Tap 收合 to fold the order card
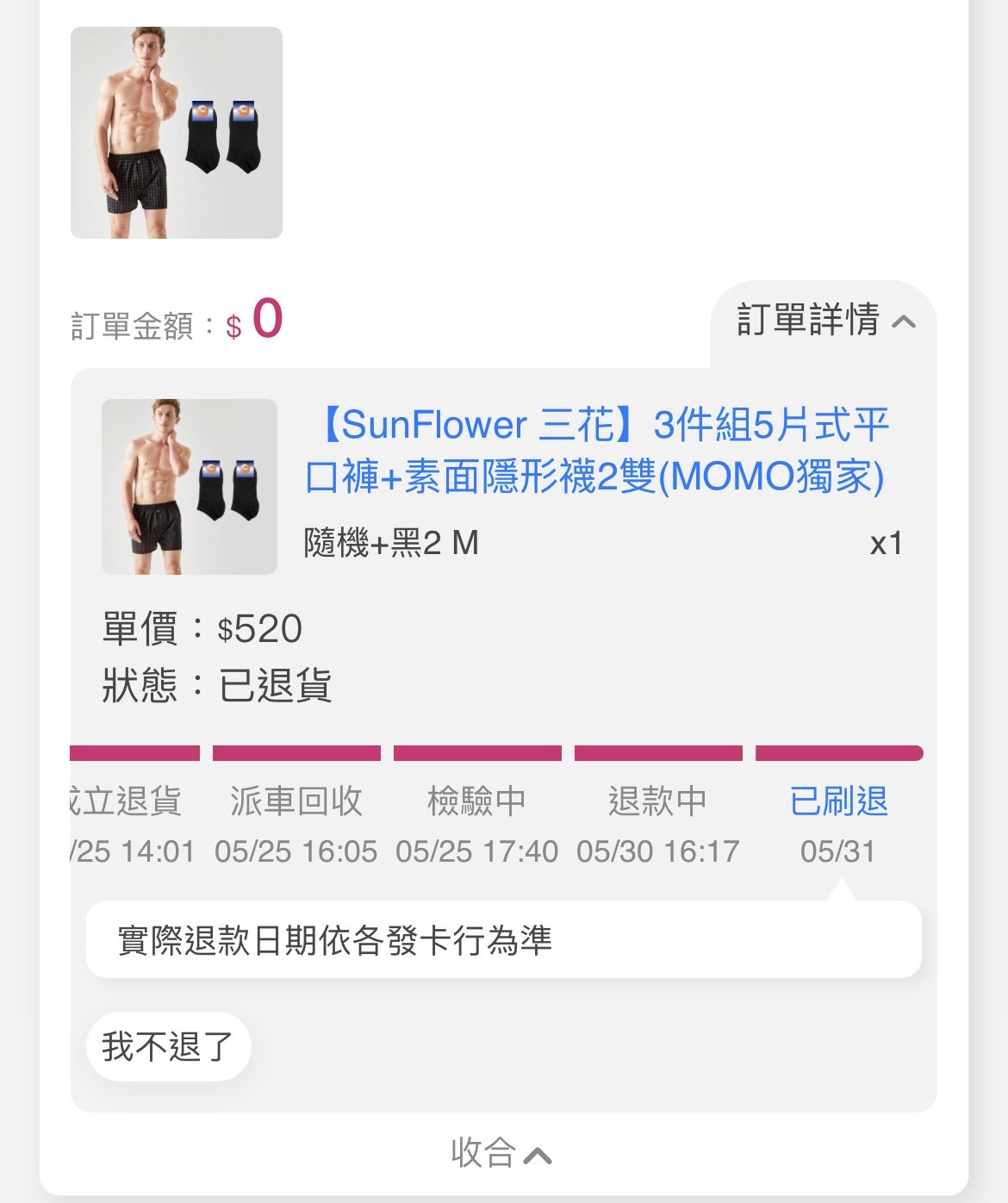The image size is (1008, 1203). pyautogui.click(x=501, y=1153)
